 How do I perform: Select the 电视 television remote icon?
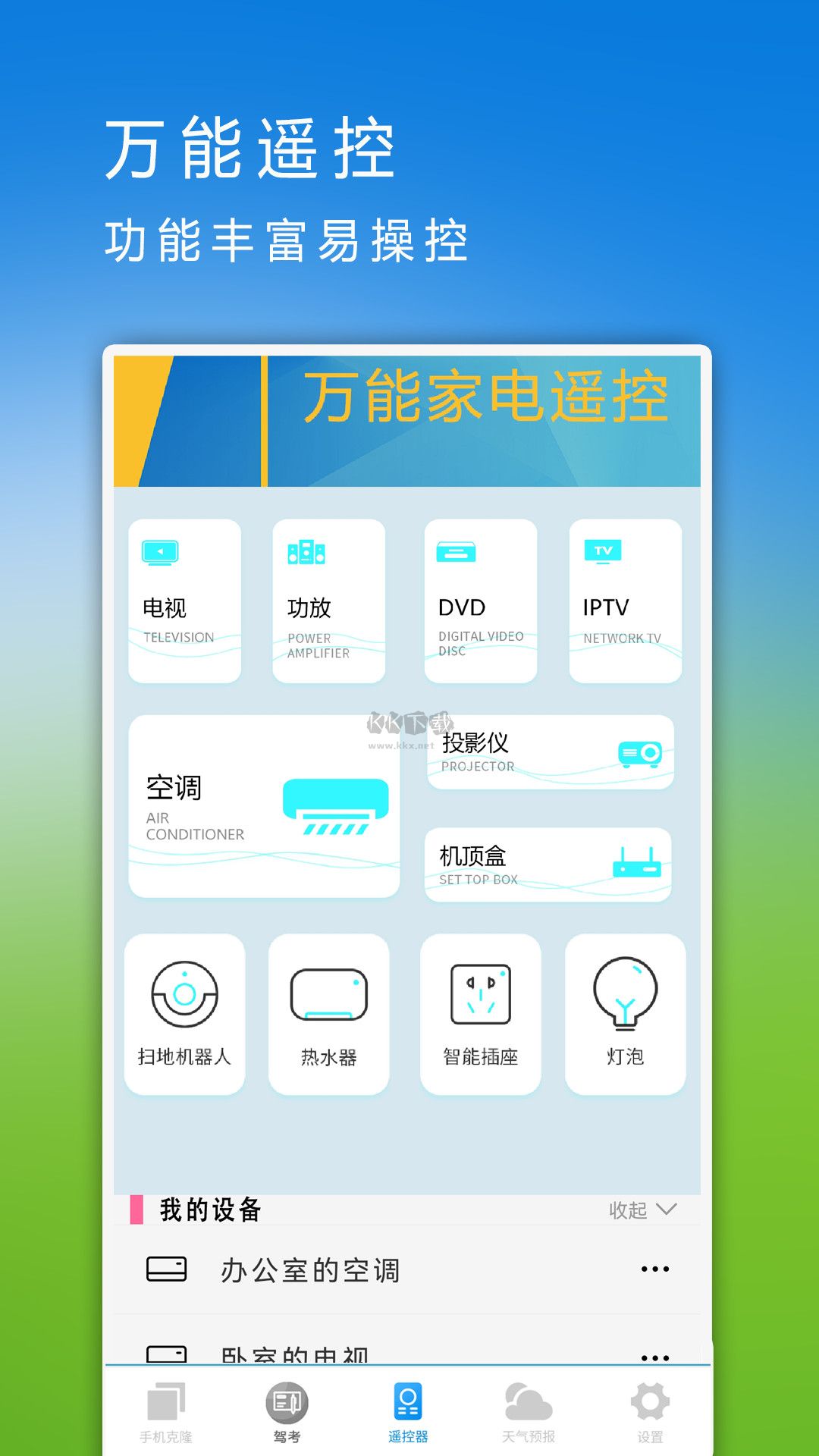(x=184, y=599)
